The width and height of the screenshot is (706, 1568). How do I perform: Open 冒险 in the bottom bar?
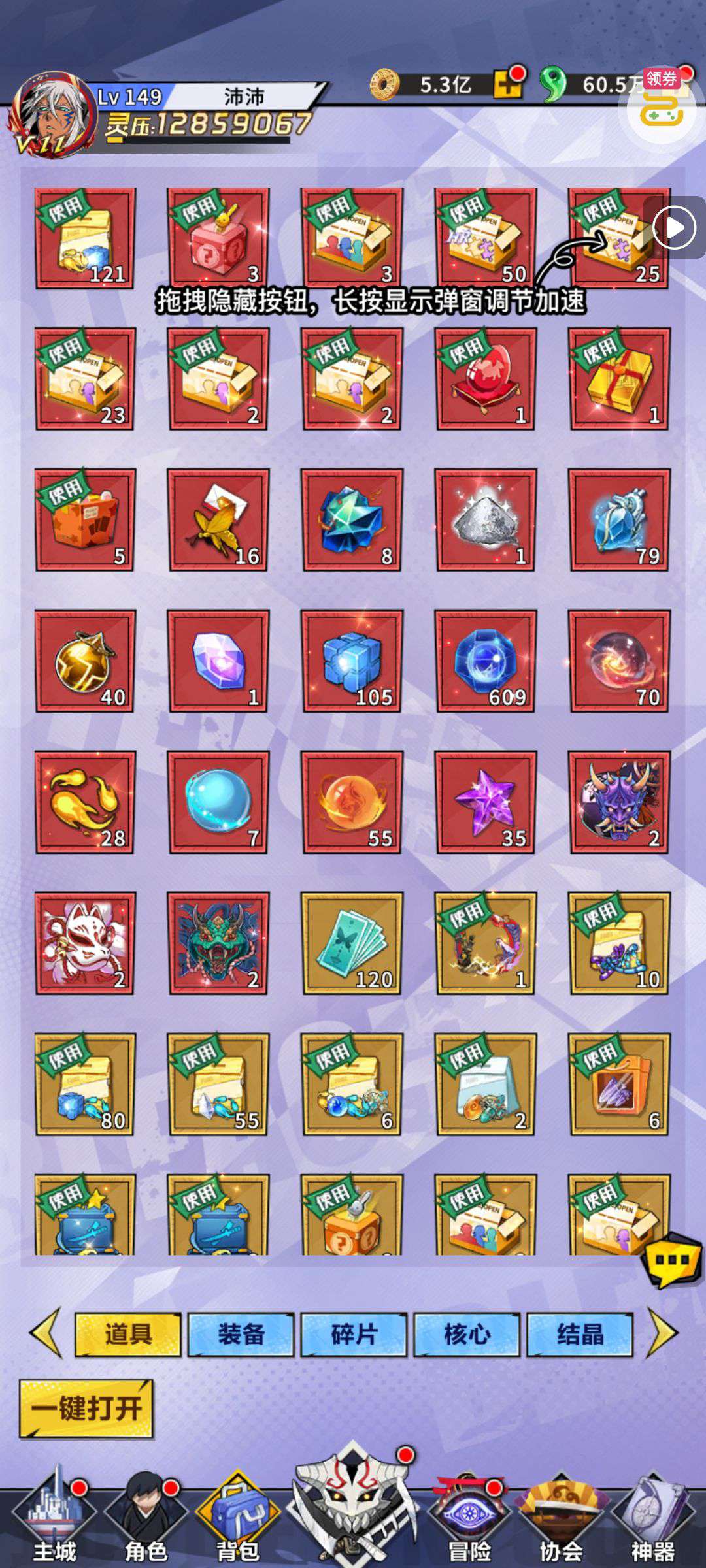(x=469, y=1517)
